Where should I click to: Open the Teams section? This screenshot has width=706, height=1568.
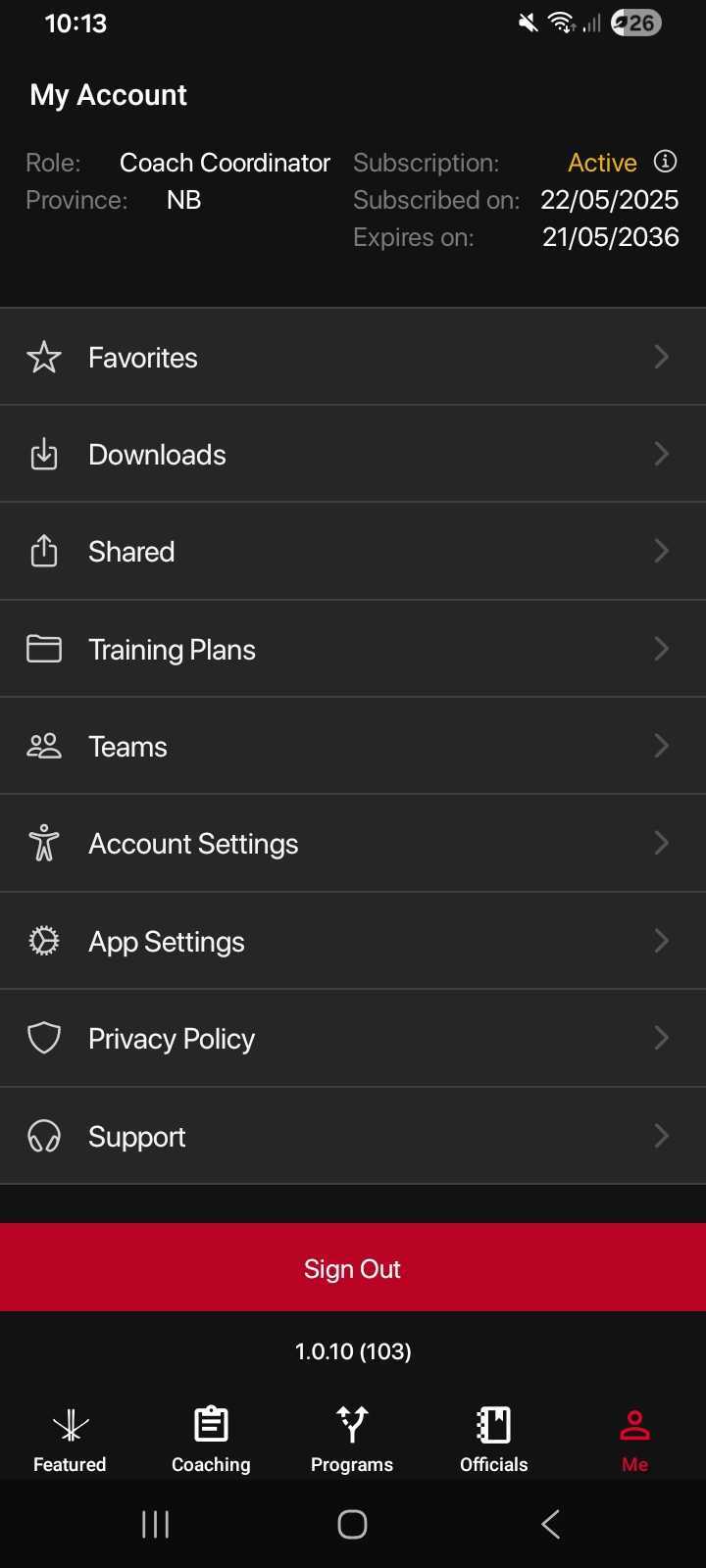[353, 747]
